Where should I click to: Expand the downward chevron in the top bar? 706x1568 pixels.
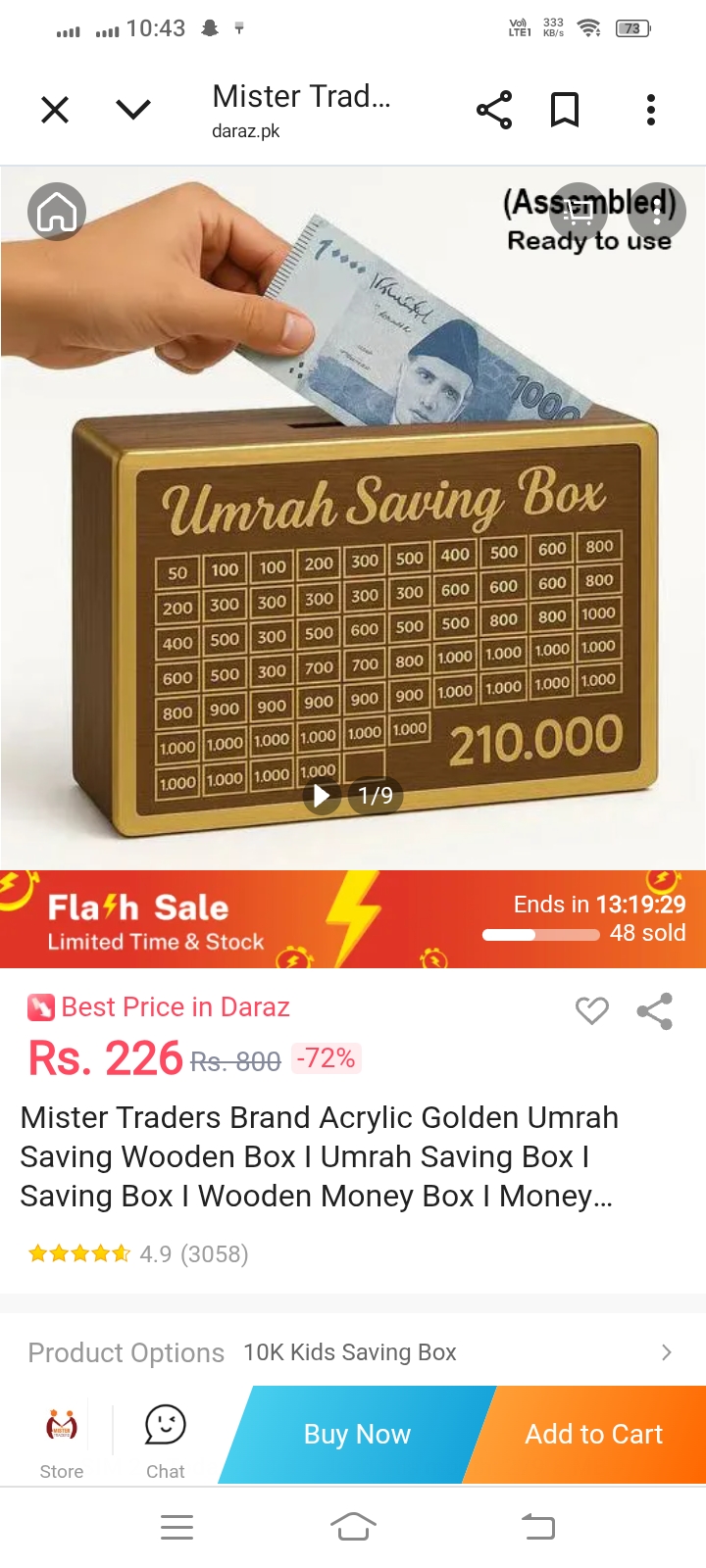tap(133, 109)
